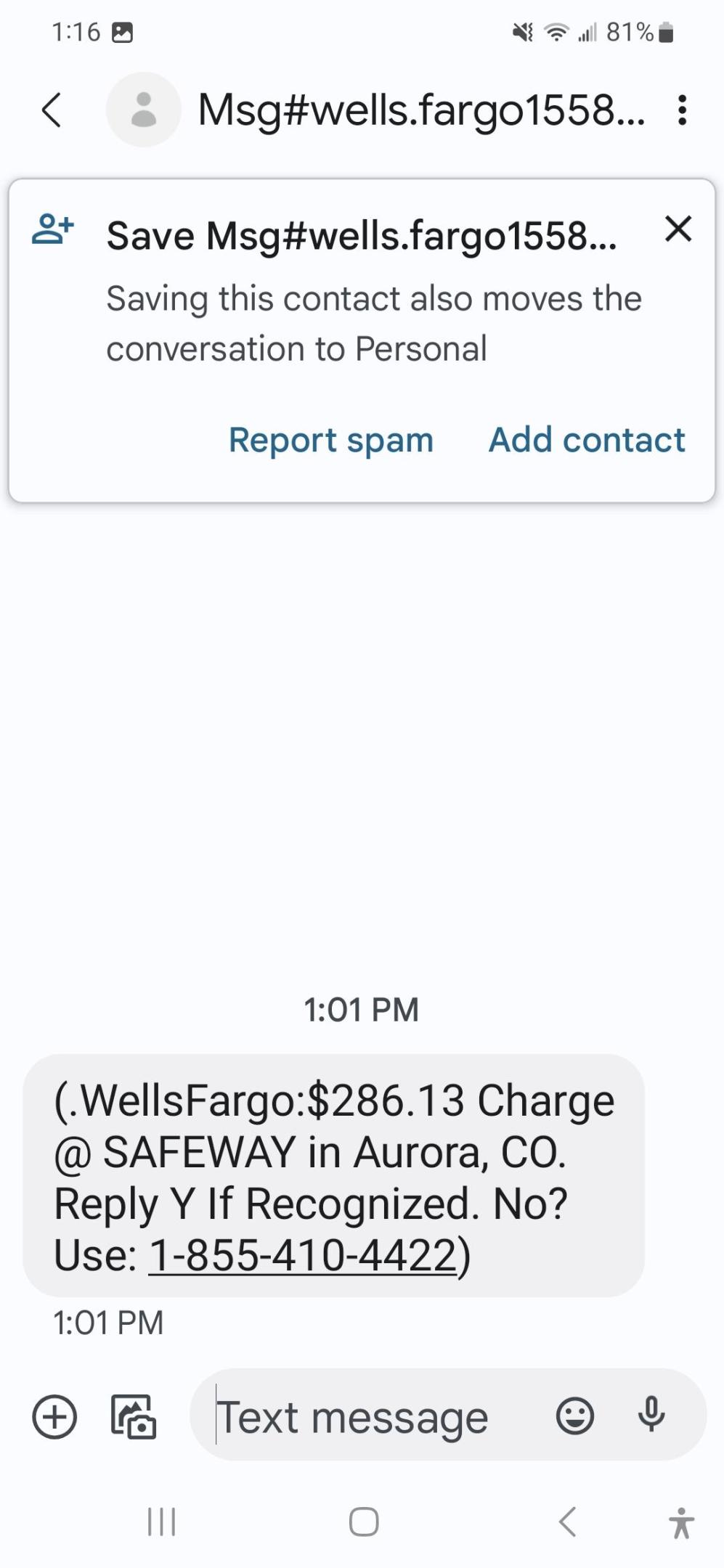Screen dimensions: 724x1568
Task: Report spam for this conversation
Action: [x=330, y=440]
